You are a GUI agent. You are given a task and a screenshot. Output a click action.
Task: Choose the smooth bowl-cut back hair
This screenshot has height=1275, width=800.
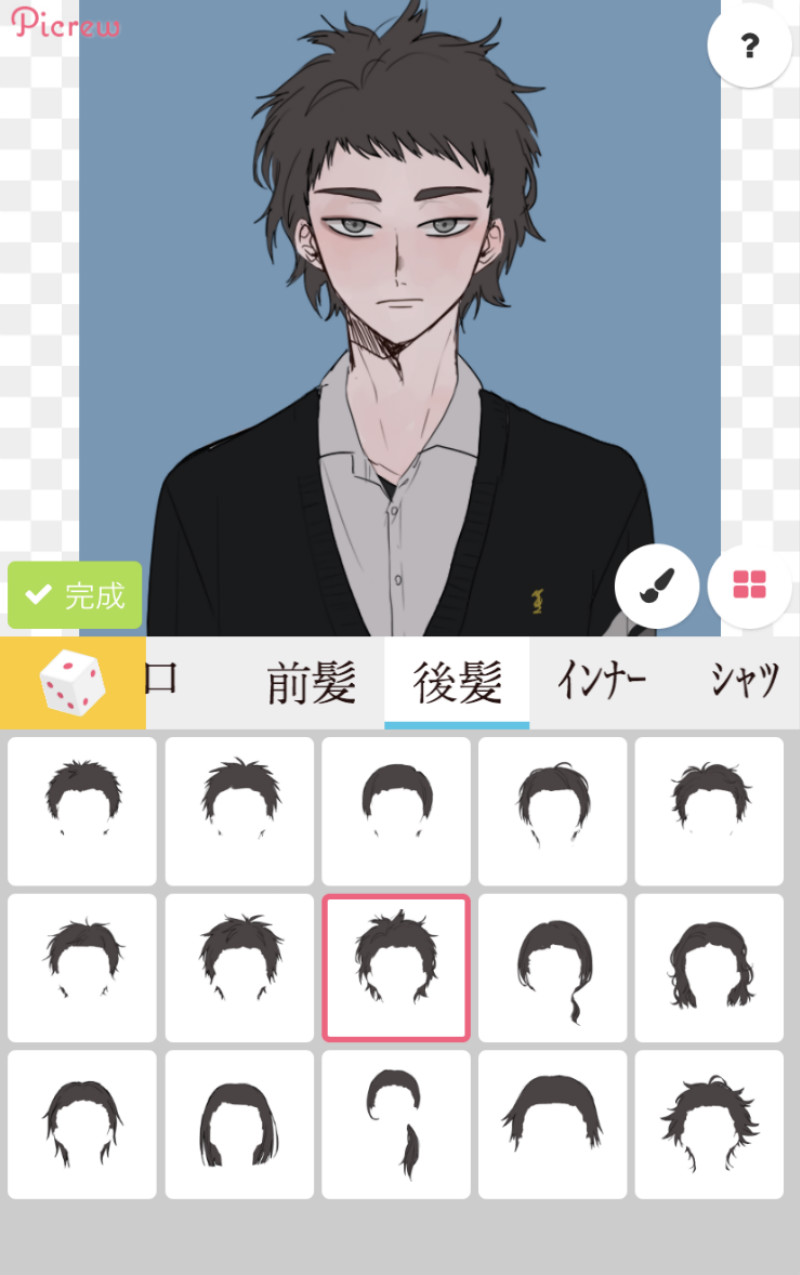tap(396, 811)
